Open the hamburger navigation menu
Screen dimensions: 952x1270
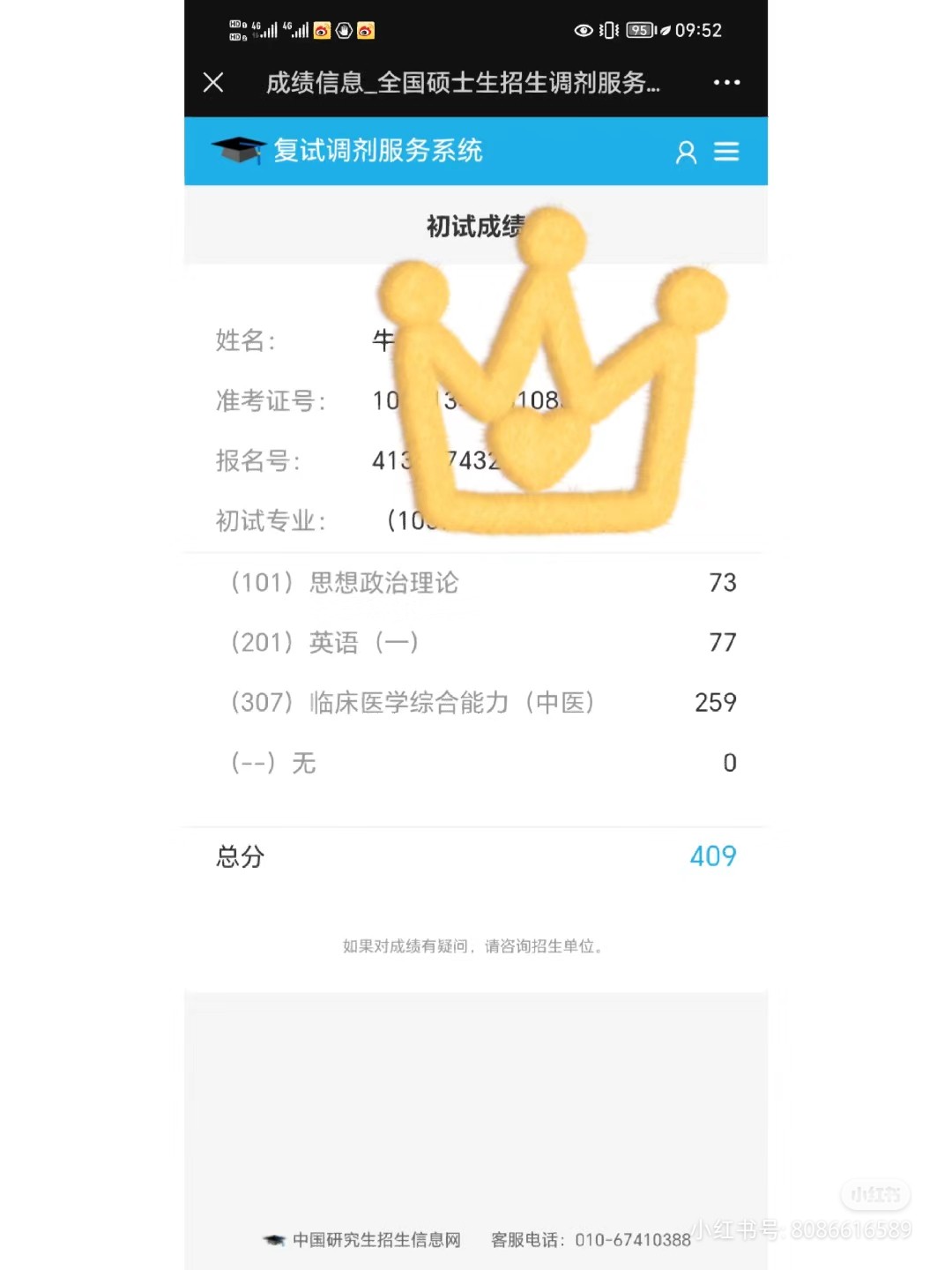[x=726, y=152]
